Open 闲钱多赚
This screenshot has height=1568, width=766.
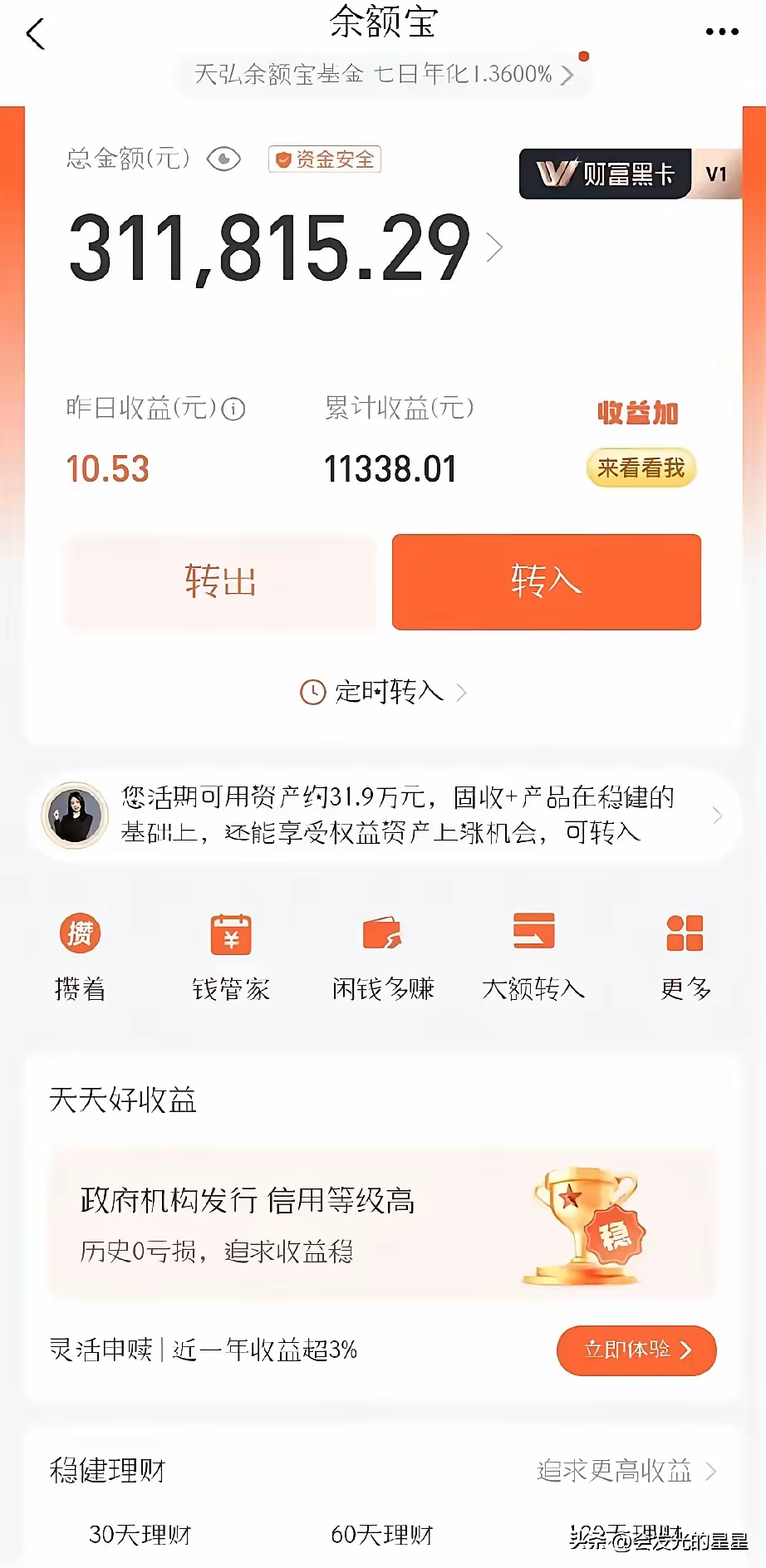(x=382, y=953)
